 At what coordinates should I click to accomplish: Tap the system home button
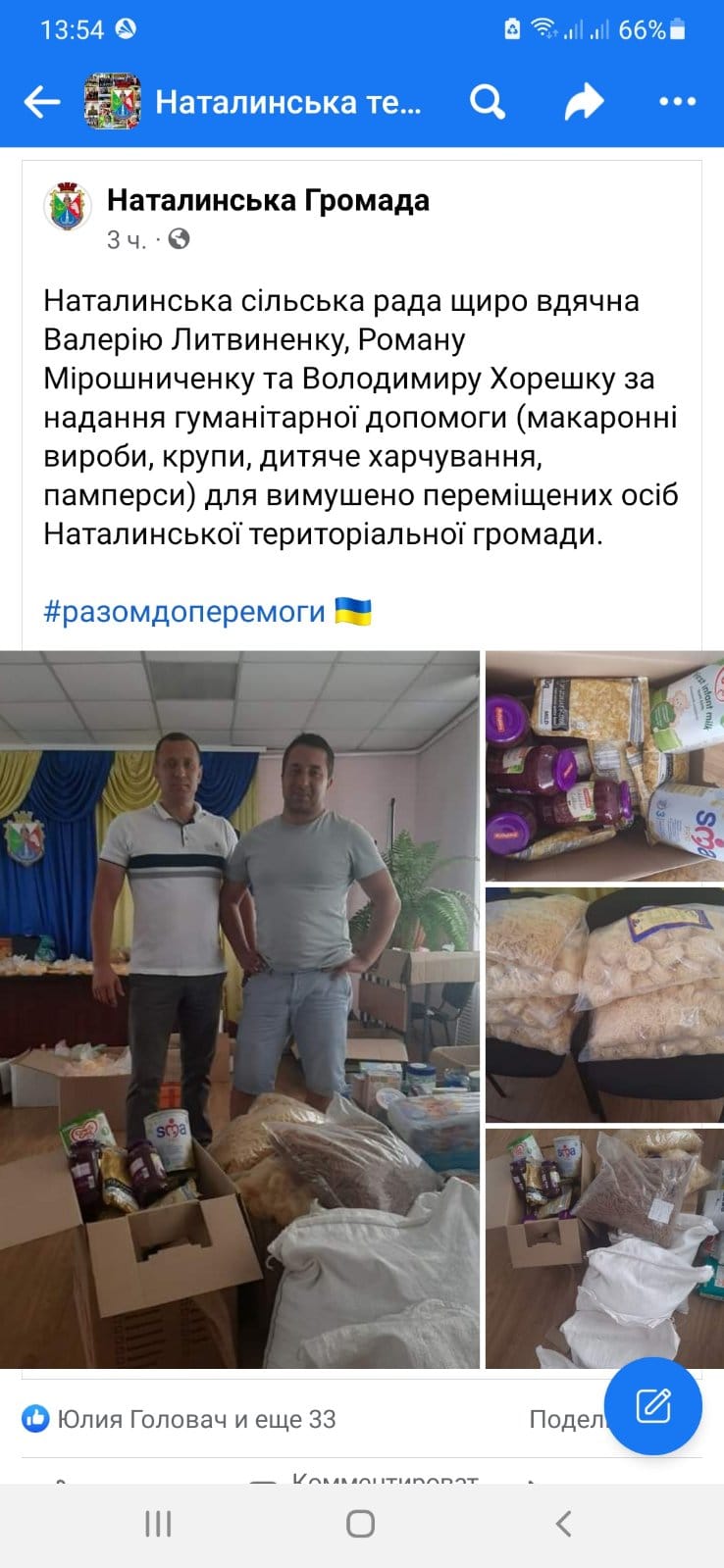361,1523
